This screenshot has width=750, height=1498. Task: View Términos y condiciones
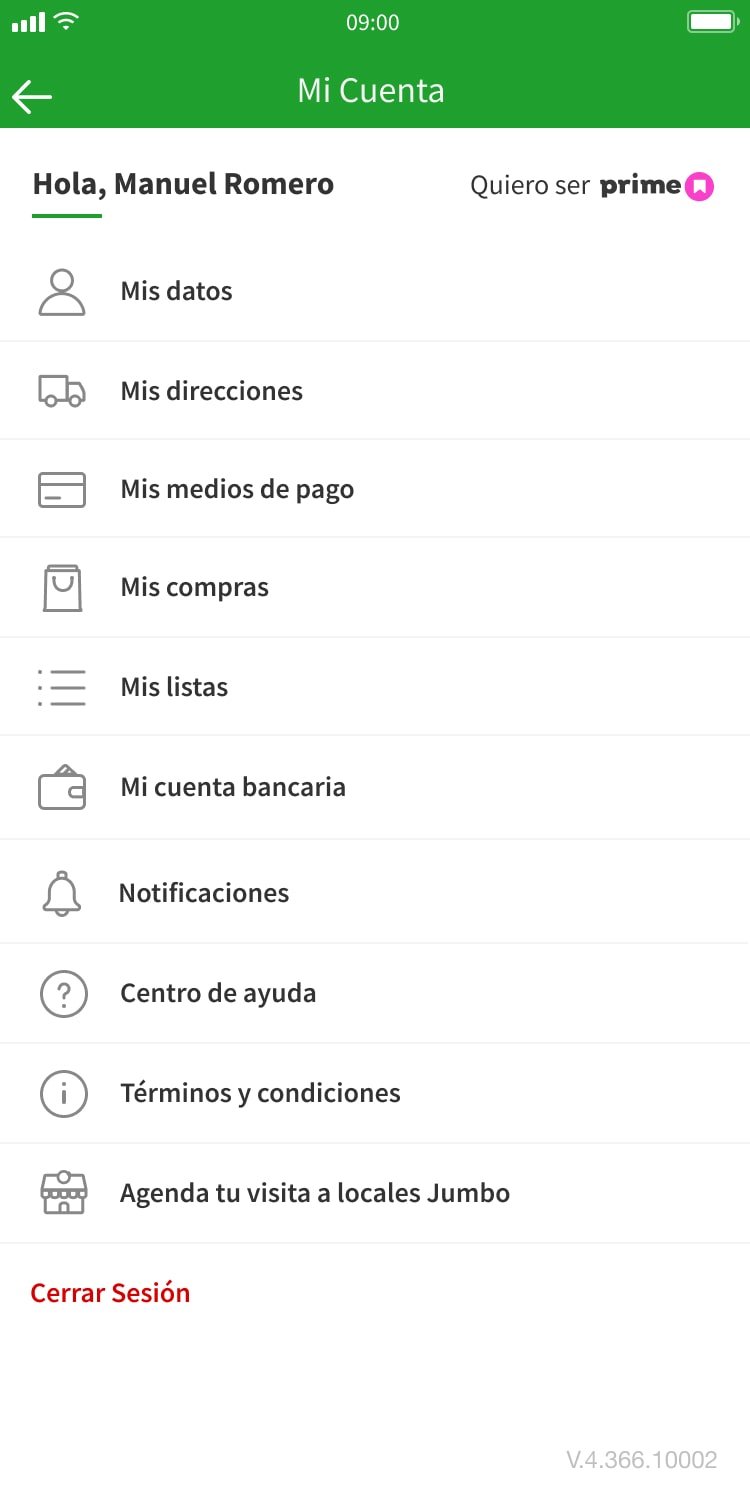coord(260,1093)
